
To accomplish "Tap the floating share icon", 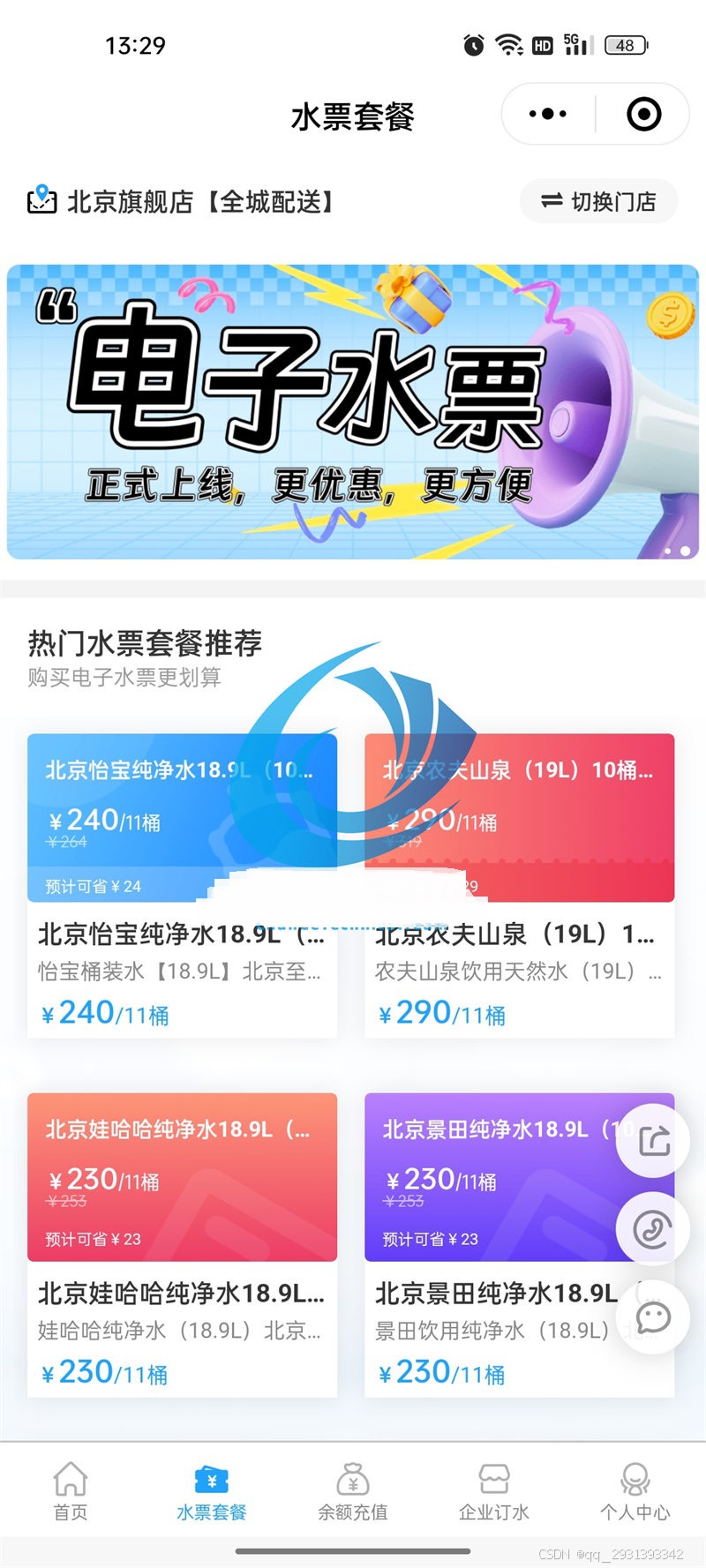I will (653, 1141).
